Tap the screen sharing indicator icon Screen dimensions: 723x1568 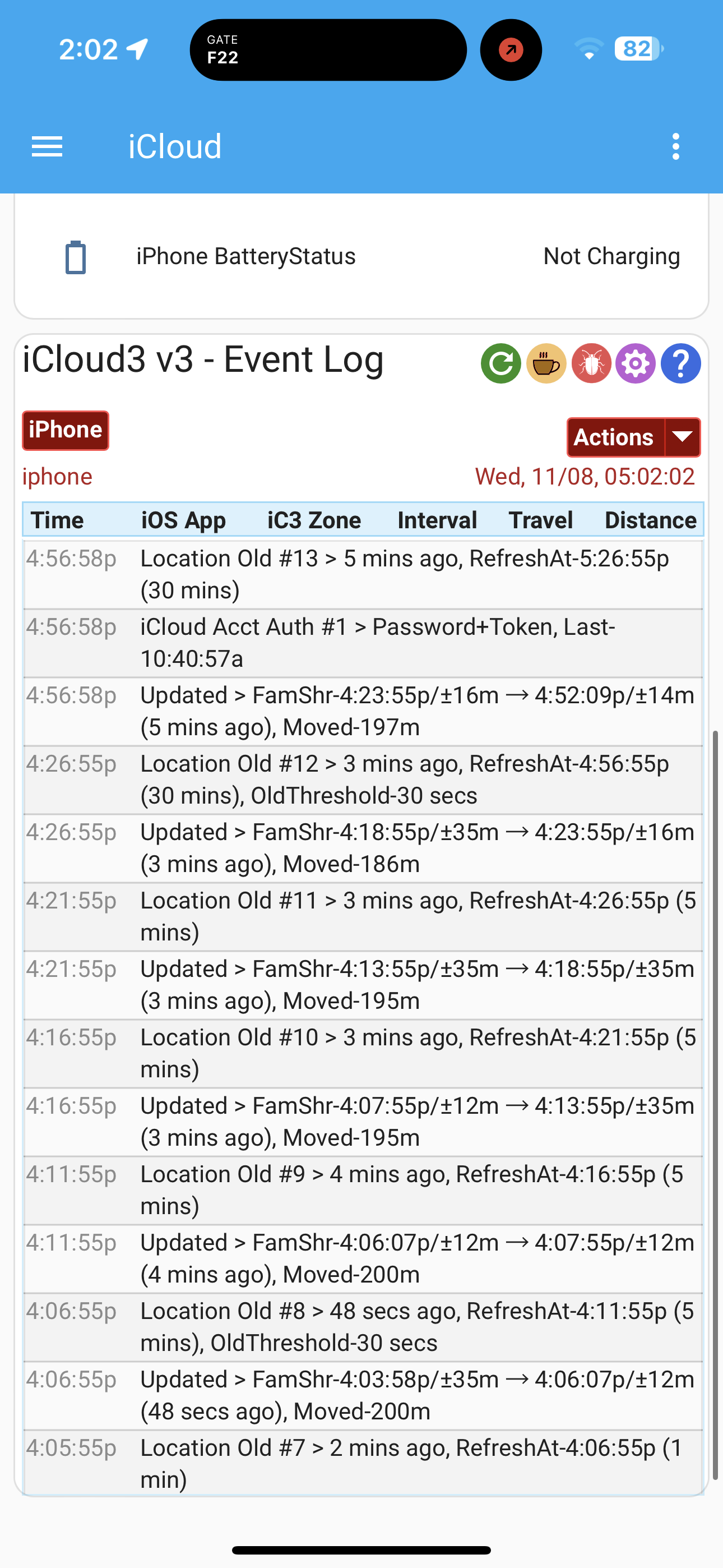[511, 50]
